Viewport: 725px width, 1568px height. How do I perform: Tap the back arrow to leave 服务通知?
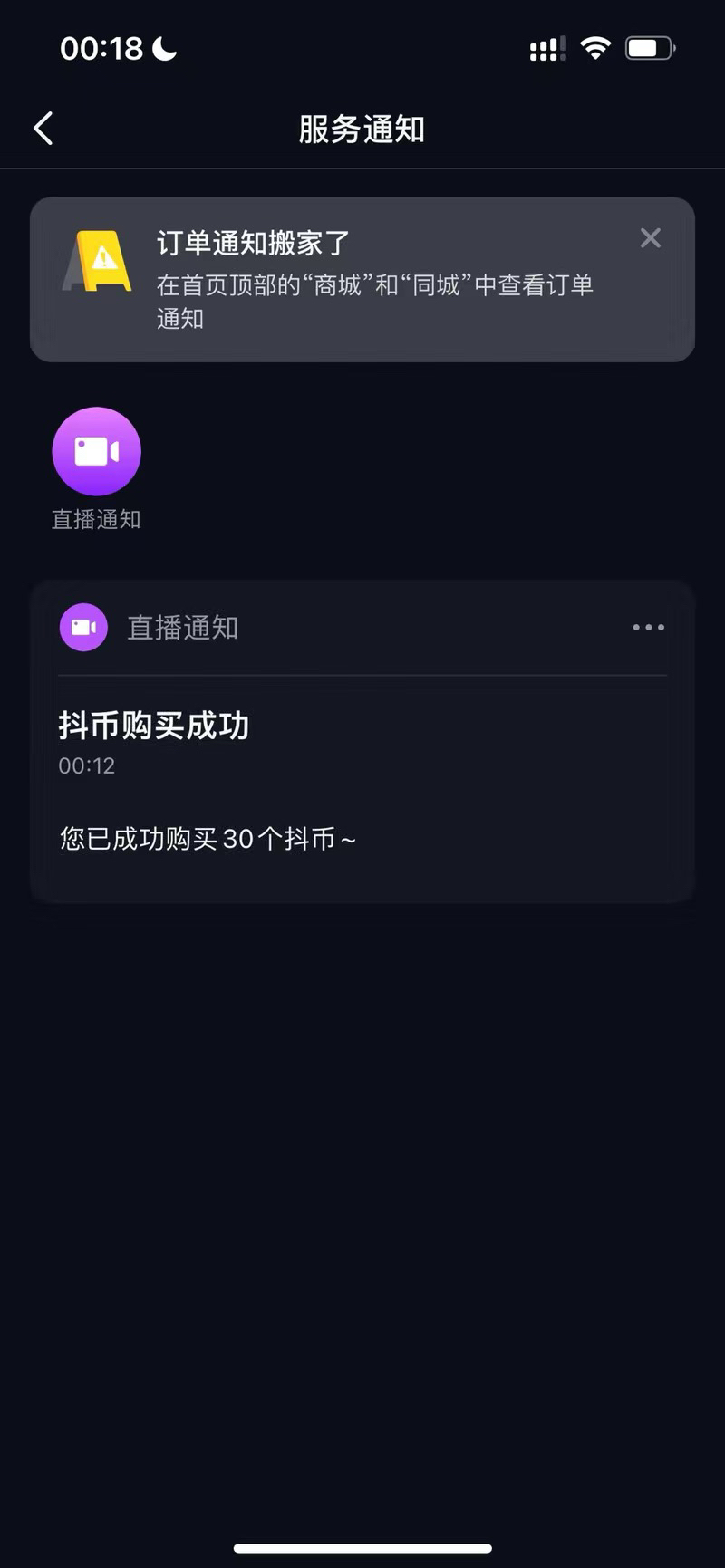pyautogui.click(x=43, y=128)
